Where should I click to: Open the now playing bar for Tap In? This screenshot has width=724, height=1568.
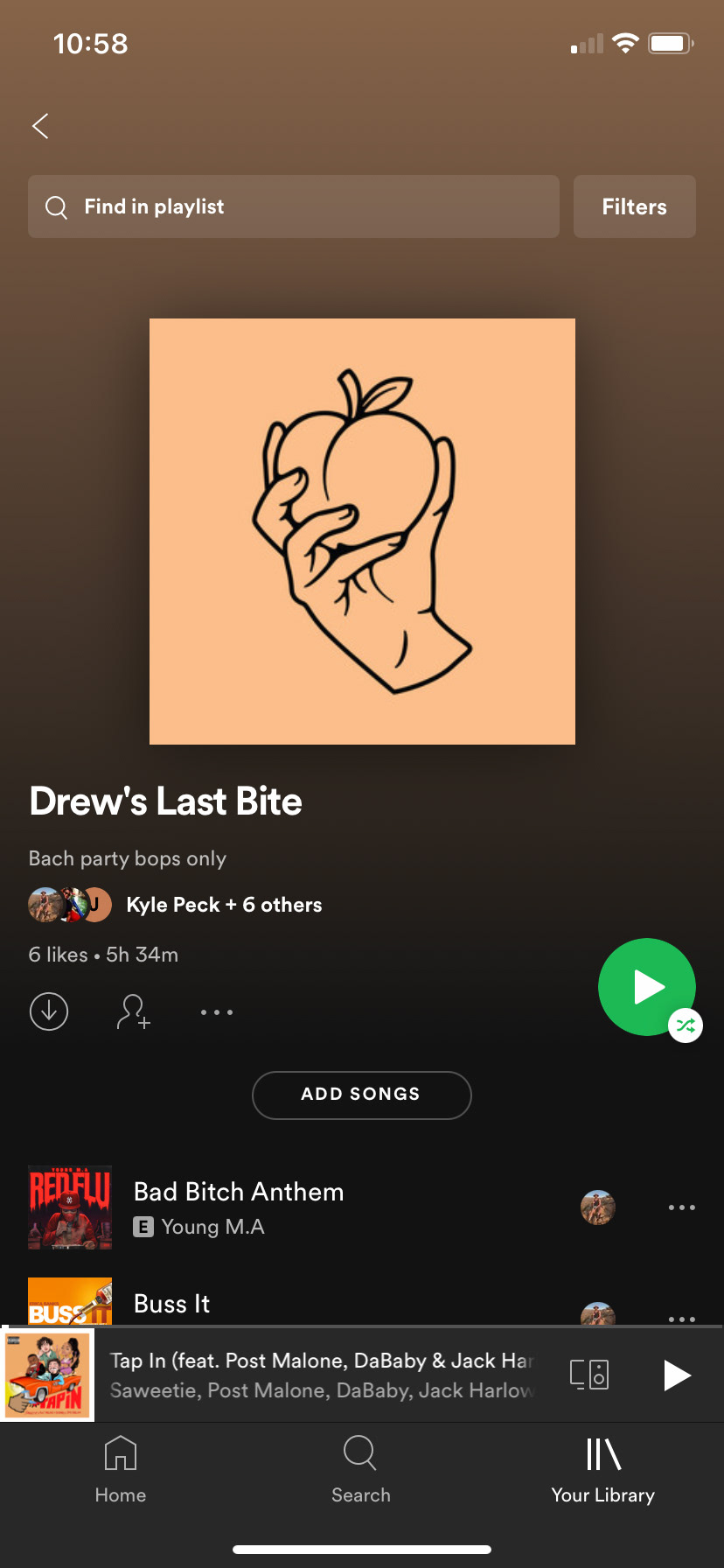(320, 1375)
